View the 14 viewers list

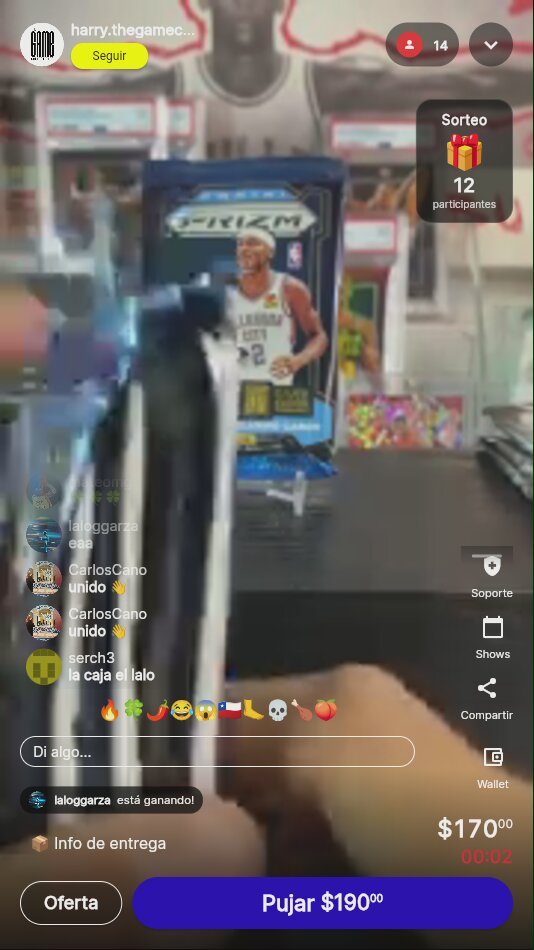(x=422, y=45)
